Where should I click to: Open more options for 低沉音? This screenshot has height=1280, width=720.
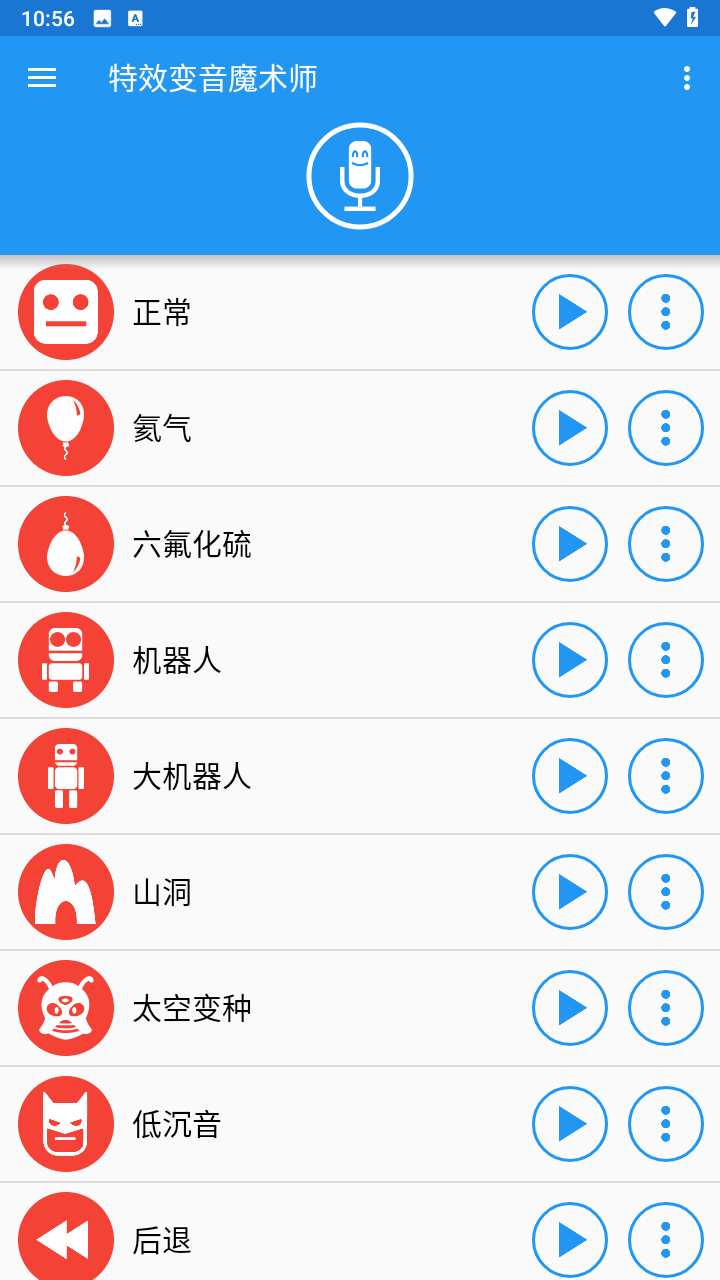(x=666, y=1124)
